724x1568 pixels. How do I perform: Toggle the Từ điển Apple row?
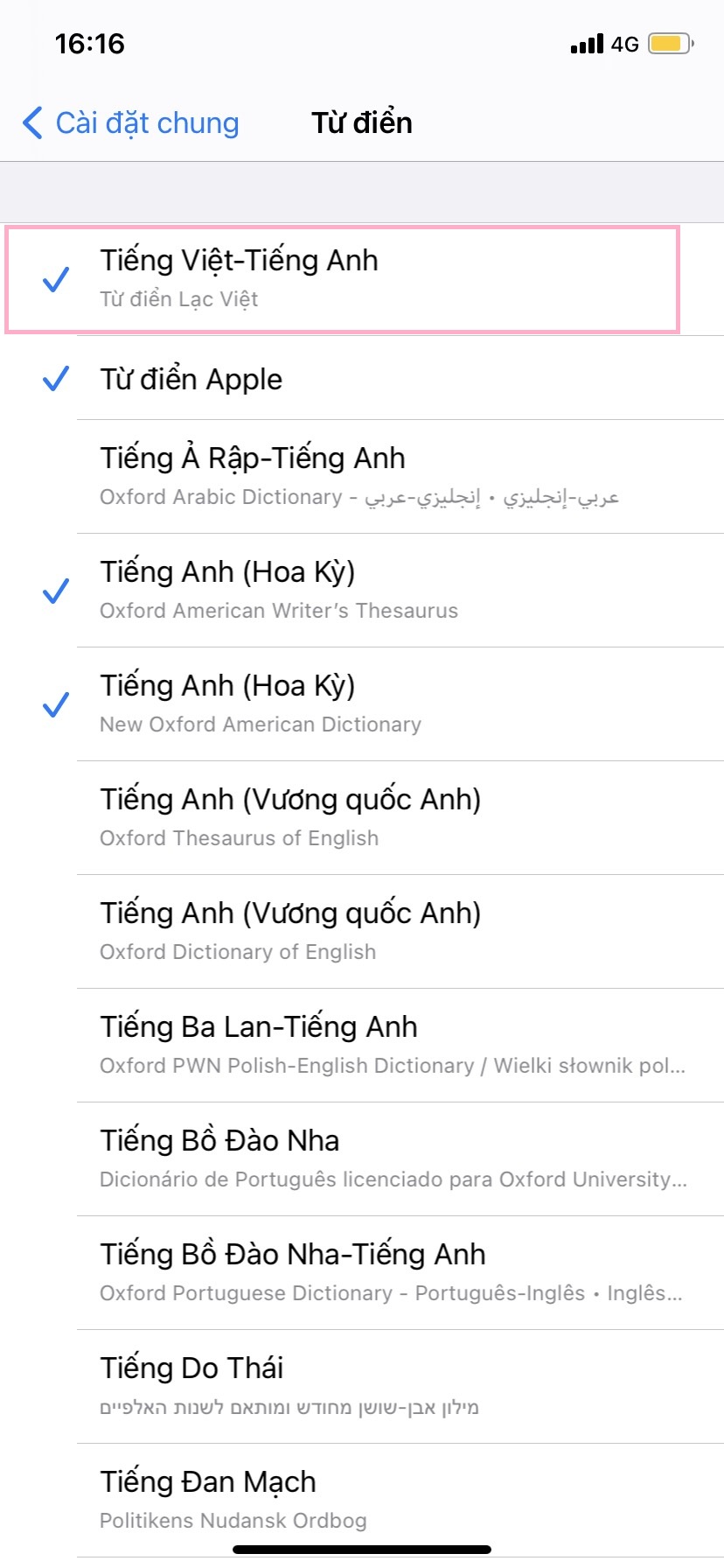click(x=362, y=378)
